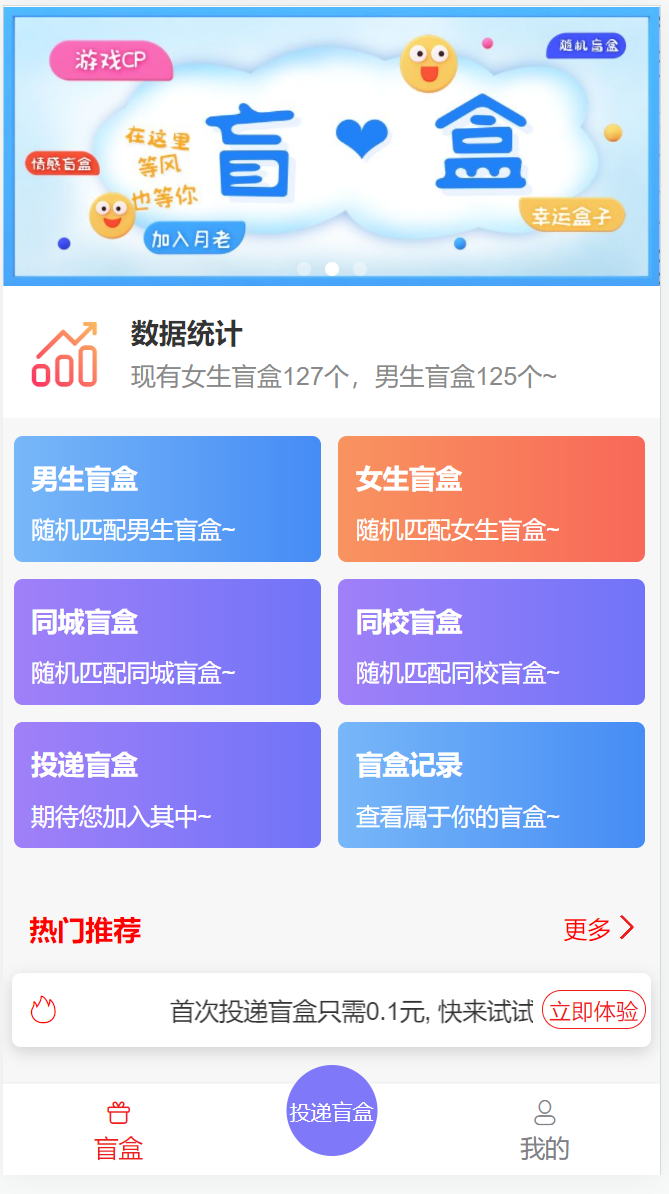This screenshot has height=1194, width=669.
Task: Select the 同城盲盒 card
Action: [167, 642]
